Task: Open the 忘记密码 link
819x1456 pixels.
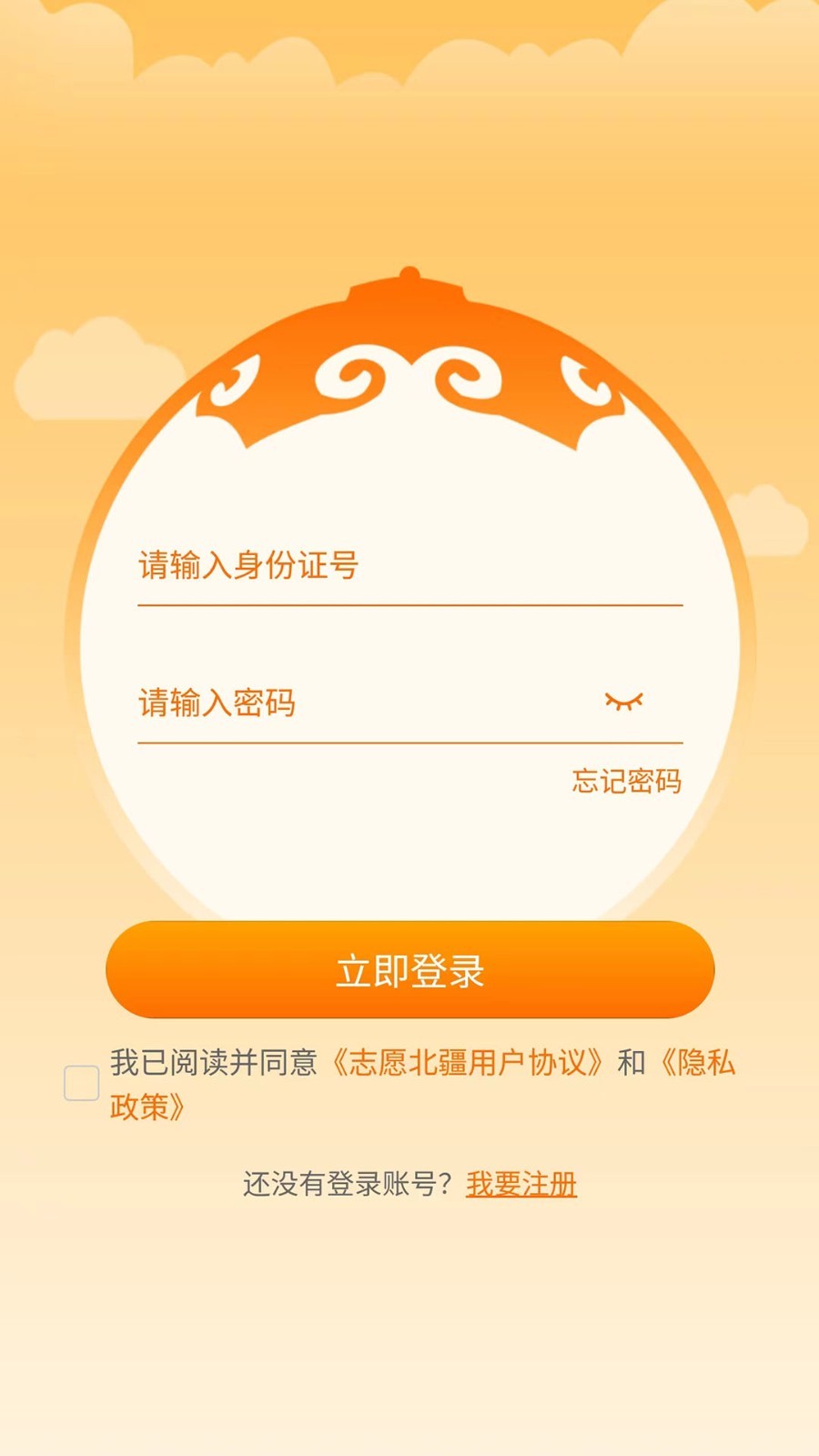Action: point(626,781)
